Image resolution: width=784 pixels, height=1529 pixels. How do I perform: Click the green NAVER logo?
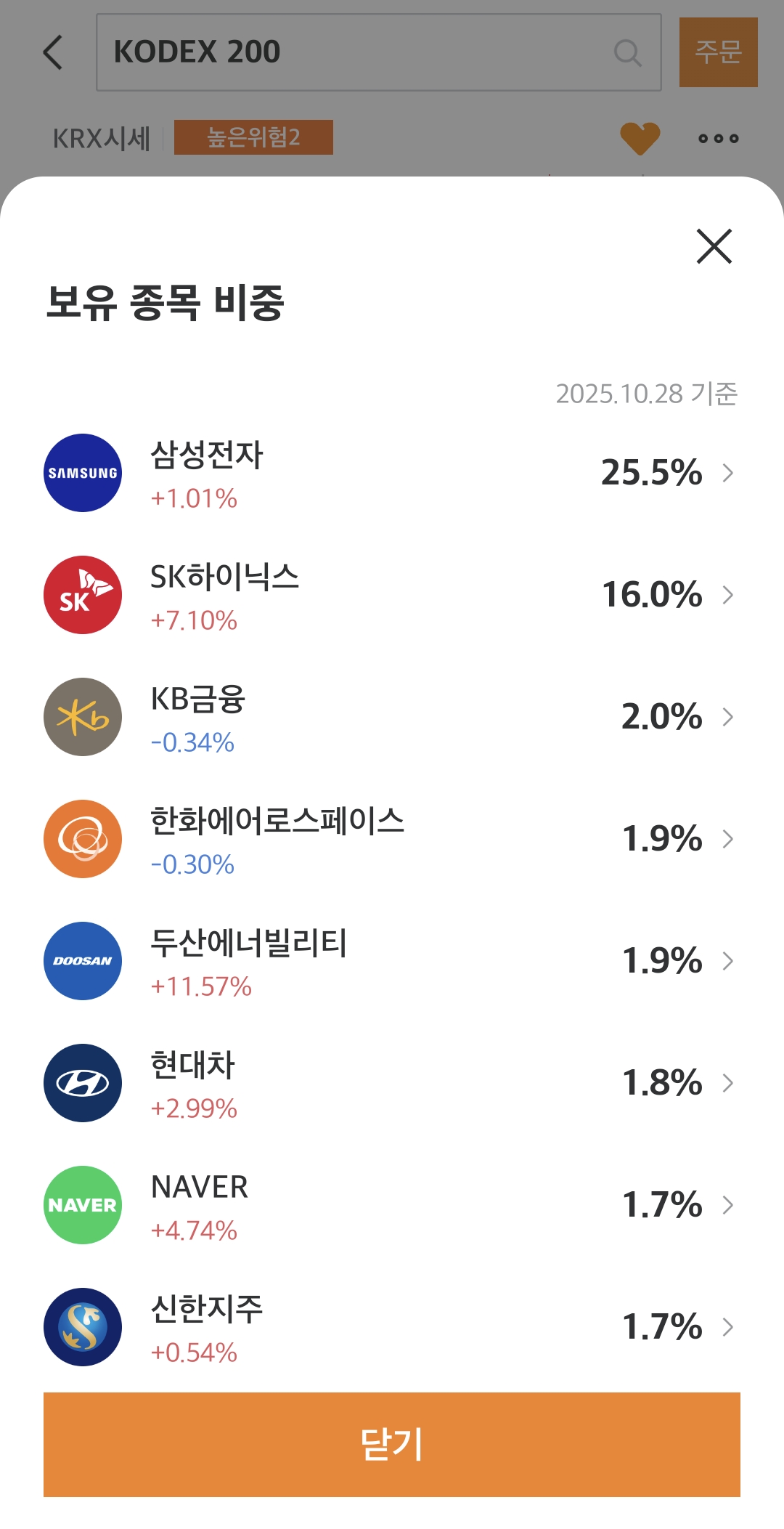click(x=82, y=1204)
